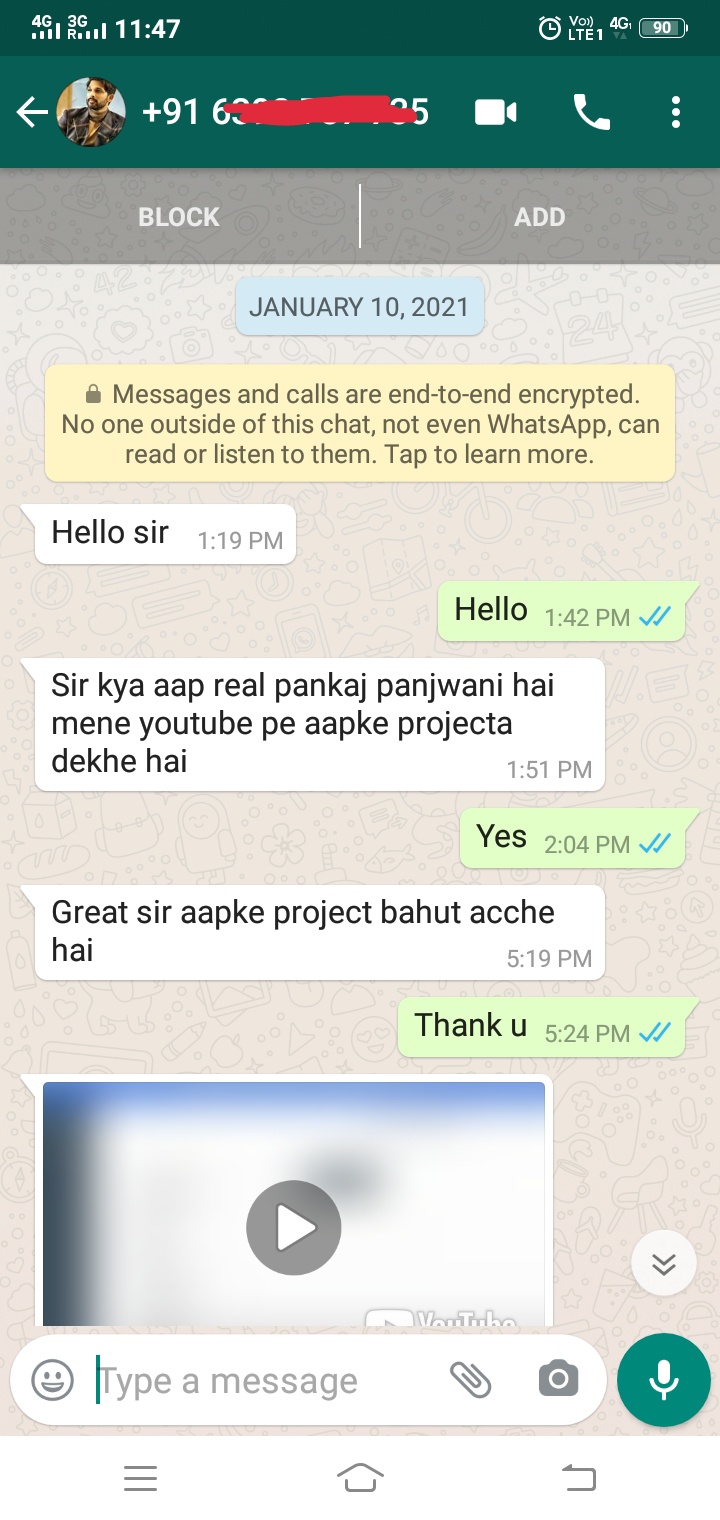
Task: Tap the Android back navigation control
Action: (578, 1477)
